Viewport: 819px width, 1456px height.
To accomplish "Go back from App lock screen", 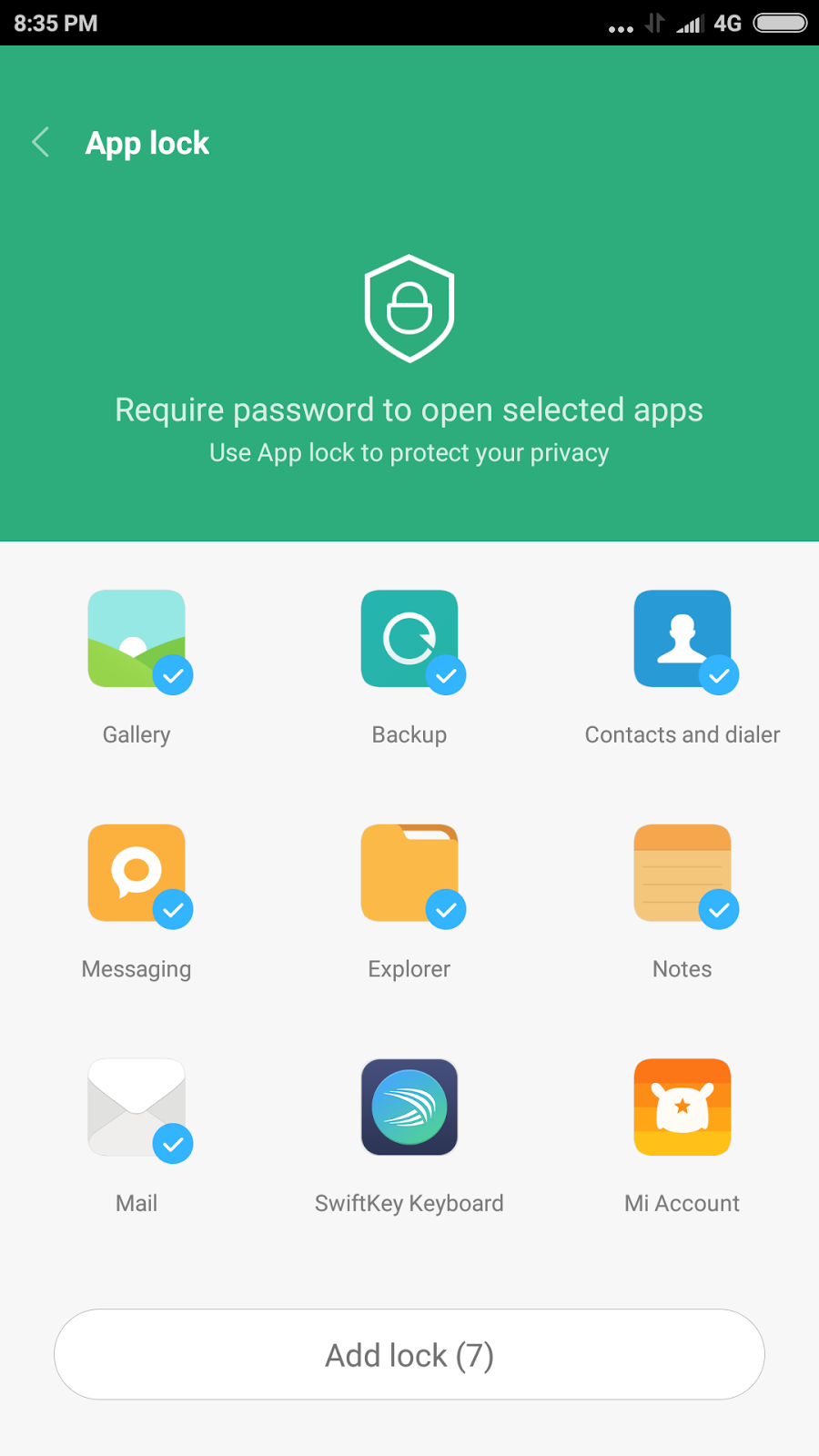I will click(x=41, y=142).
